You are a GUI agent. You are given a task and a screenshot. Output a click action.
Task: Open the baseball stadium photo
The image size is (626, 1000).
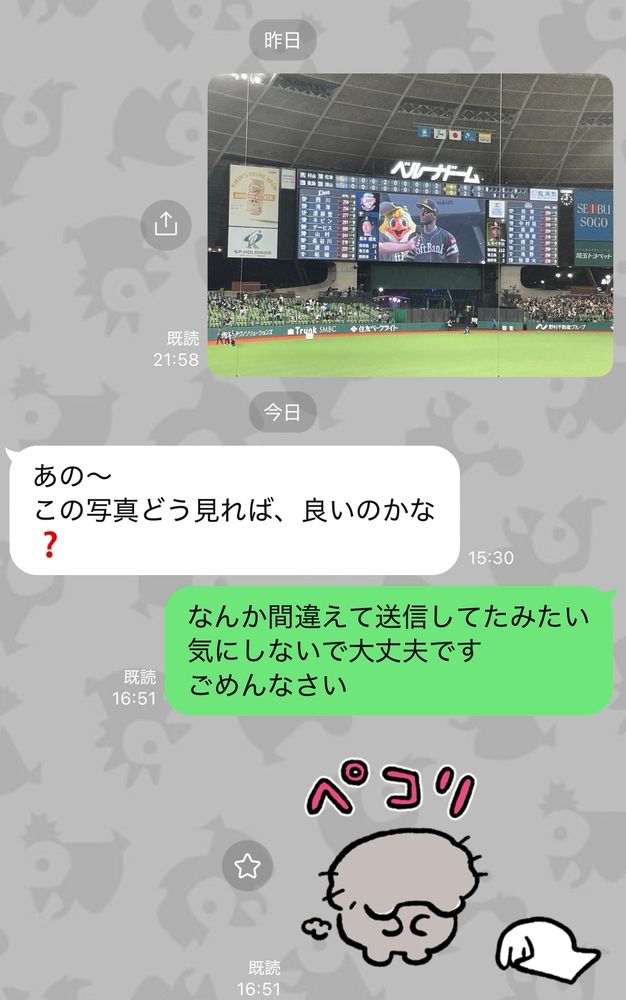point(410,224)
